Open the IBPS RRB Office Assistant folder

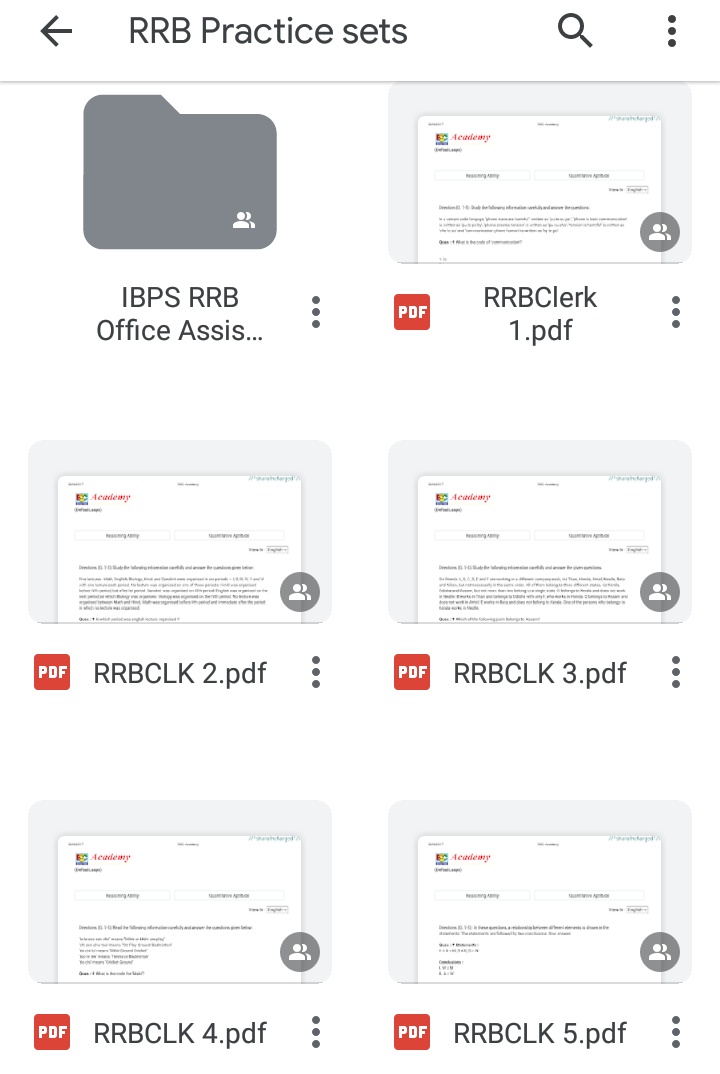(180, 172)
